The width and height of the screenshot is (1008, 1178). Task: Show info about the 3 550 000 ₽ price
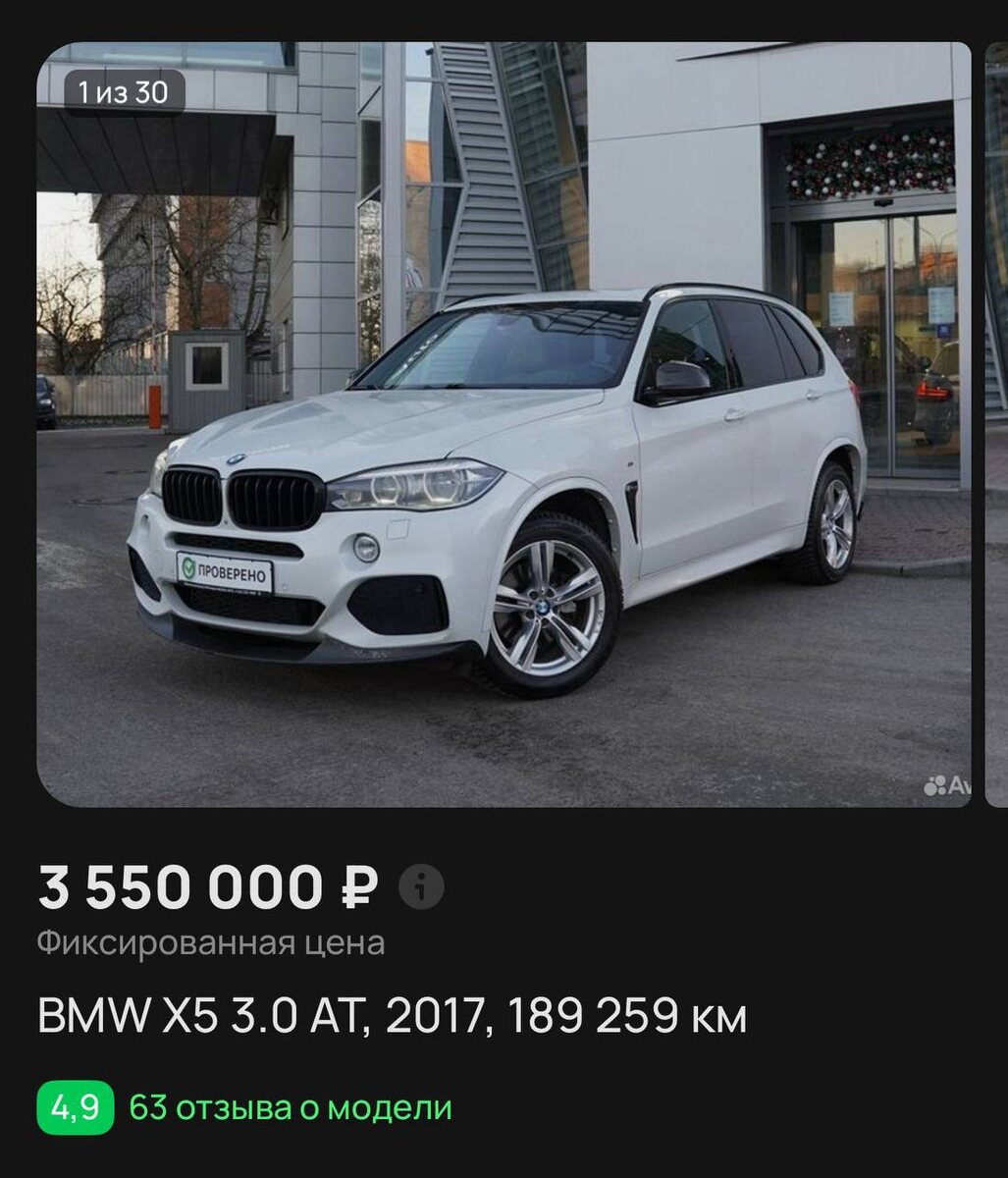click(421, 887)
